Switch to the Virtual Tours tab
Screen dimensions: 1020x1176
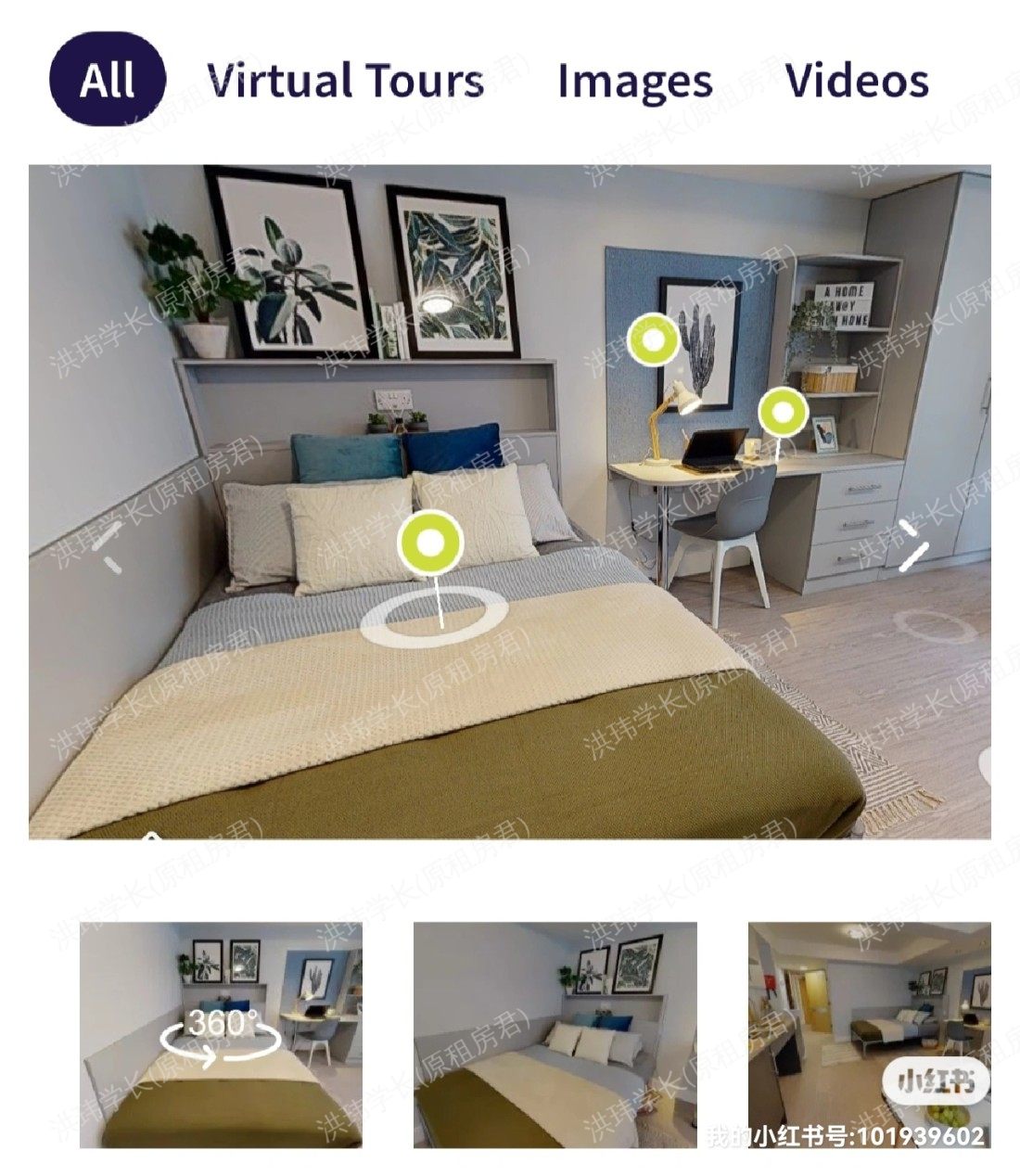point(345,80)
